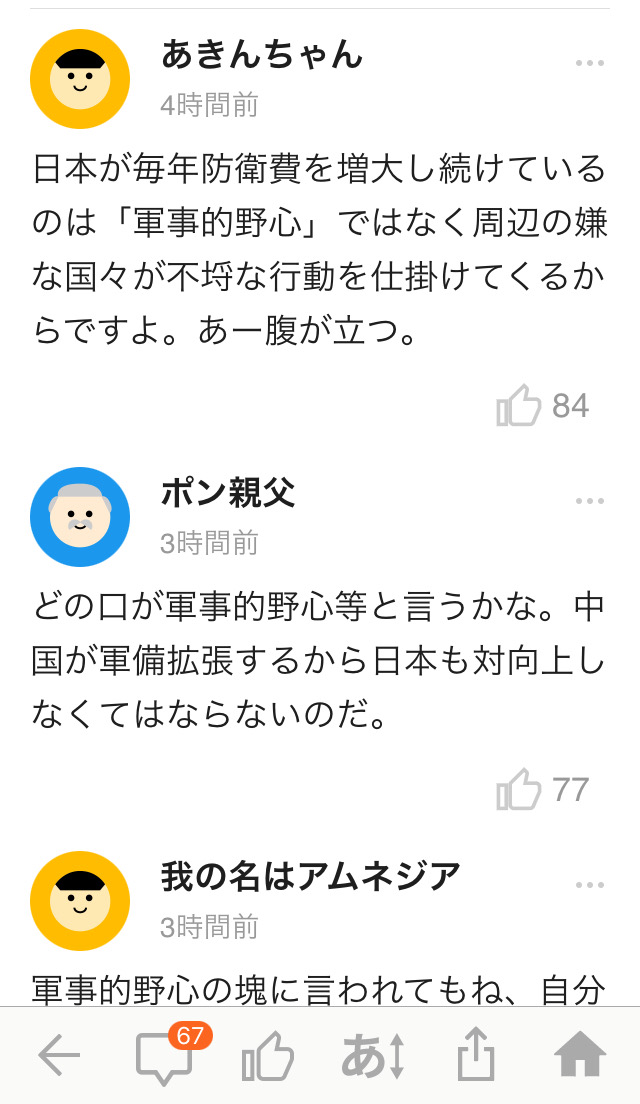Share this article

pyautogui.click(x=477, y=1056)
